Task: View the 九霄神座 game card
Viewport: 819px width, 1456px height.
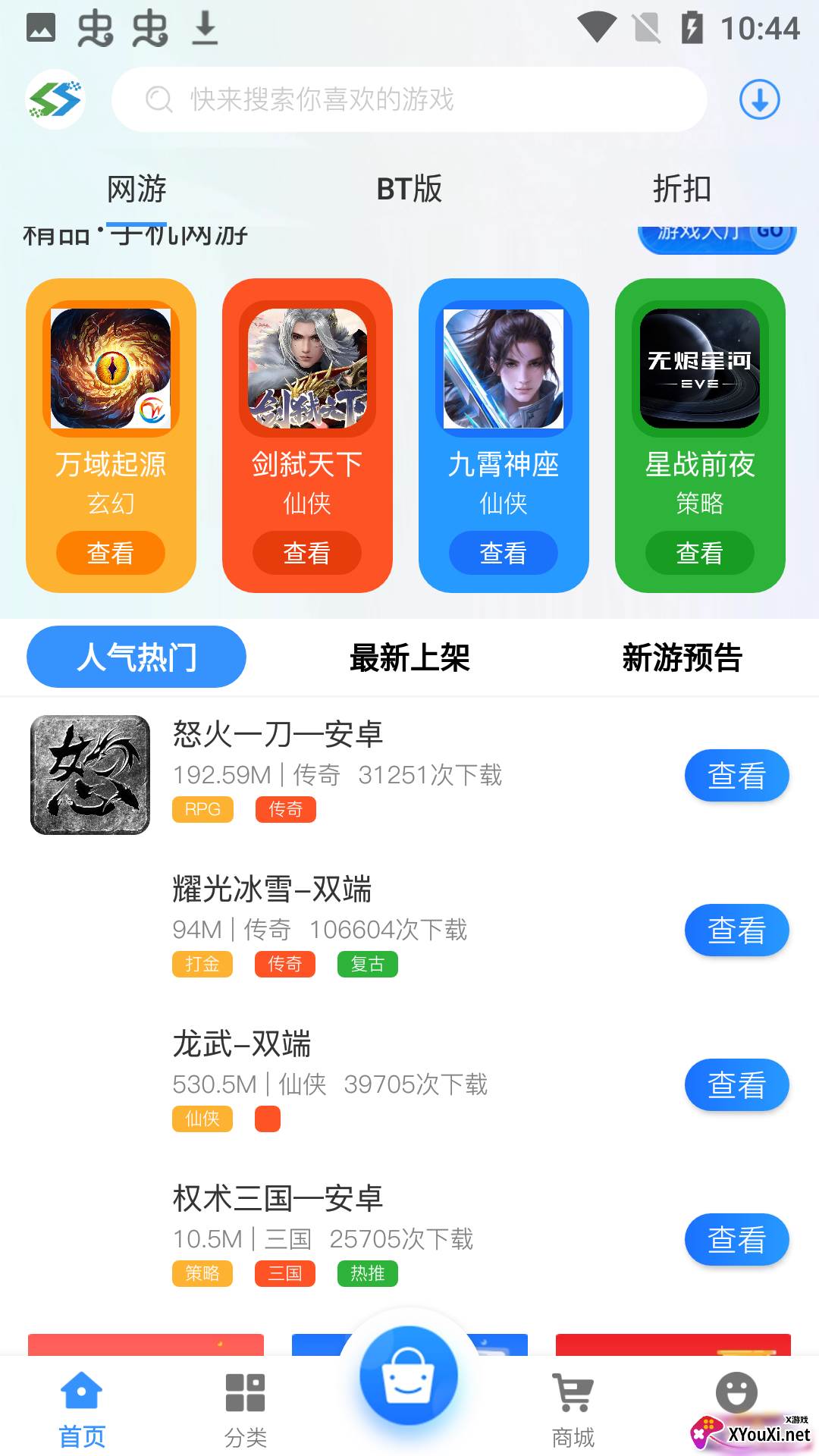Action: coord(504,553)
